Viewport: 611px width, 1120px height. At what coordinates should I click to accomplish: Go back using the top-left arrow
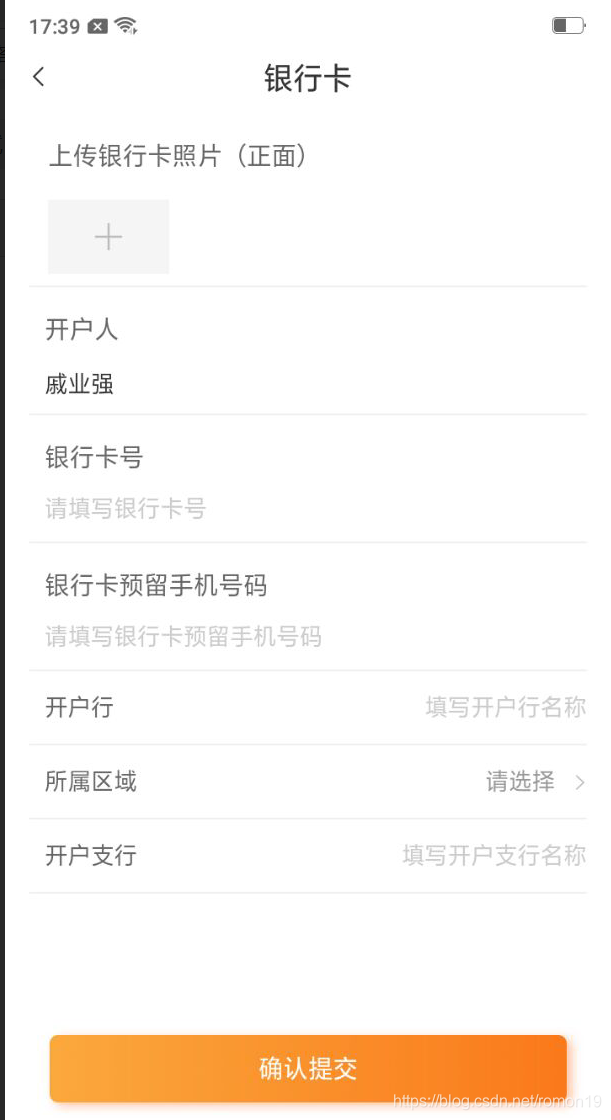coord(39,76)
